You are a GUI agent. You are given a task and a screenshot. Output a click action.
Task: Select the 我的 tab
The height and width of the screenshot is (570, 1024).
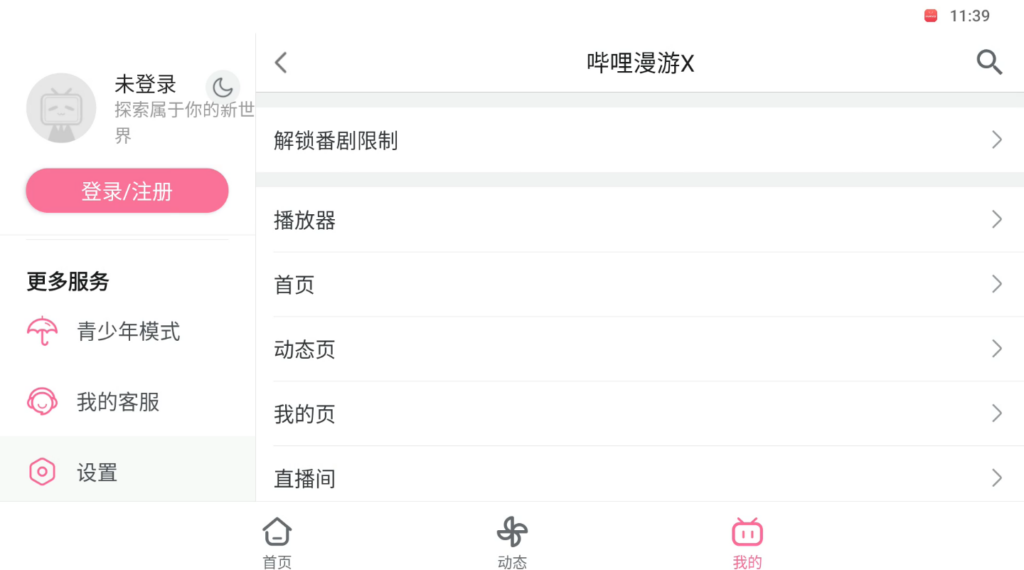[747, 543]
